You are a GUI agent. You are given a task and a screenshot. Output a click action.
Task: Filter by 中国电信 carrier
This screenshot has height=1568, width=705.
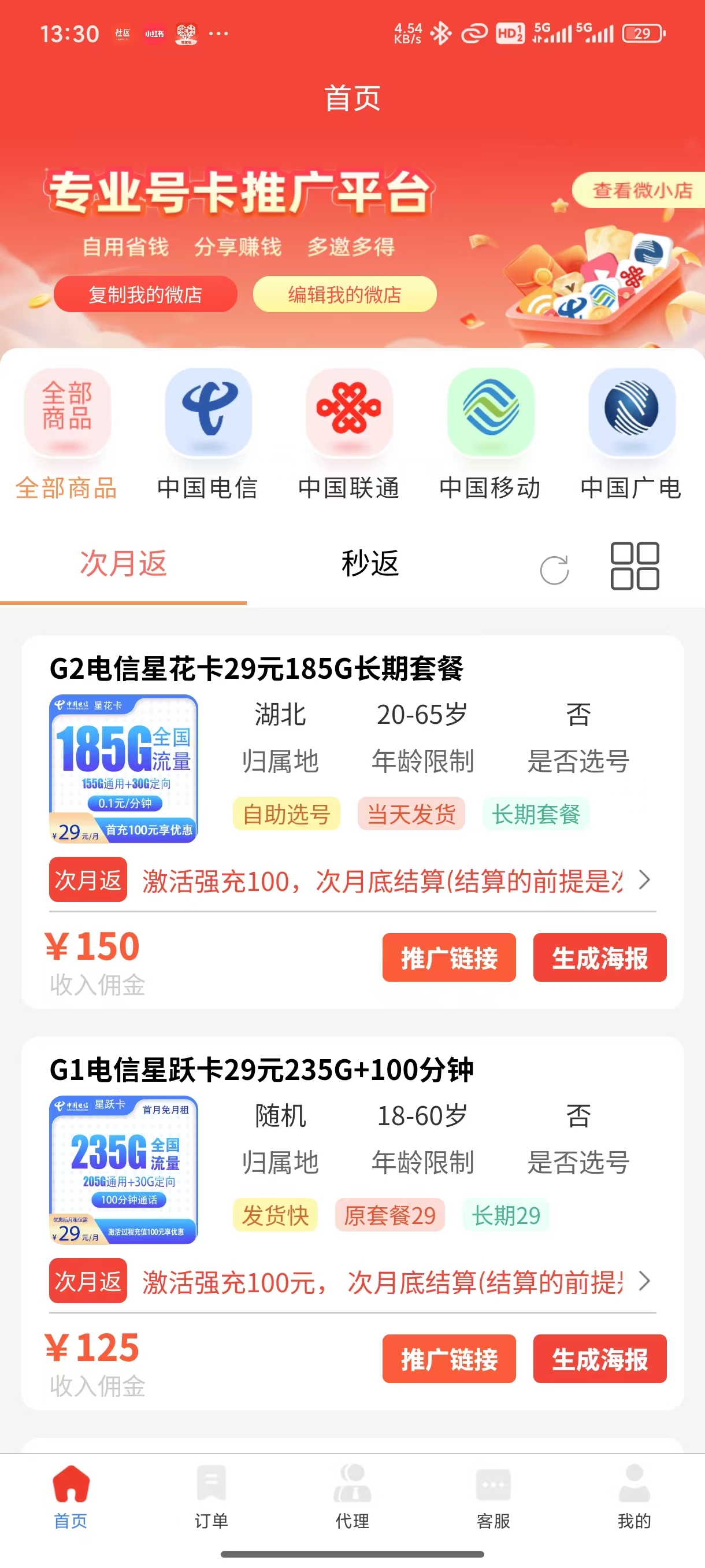208,434
